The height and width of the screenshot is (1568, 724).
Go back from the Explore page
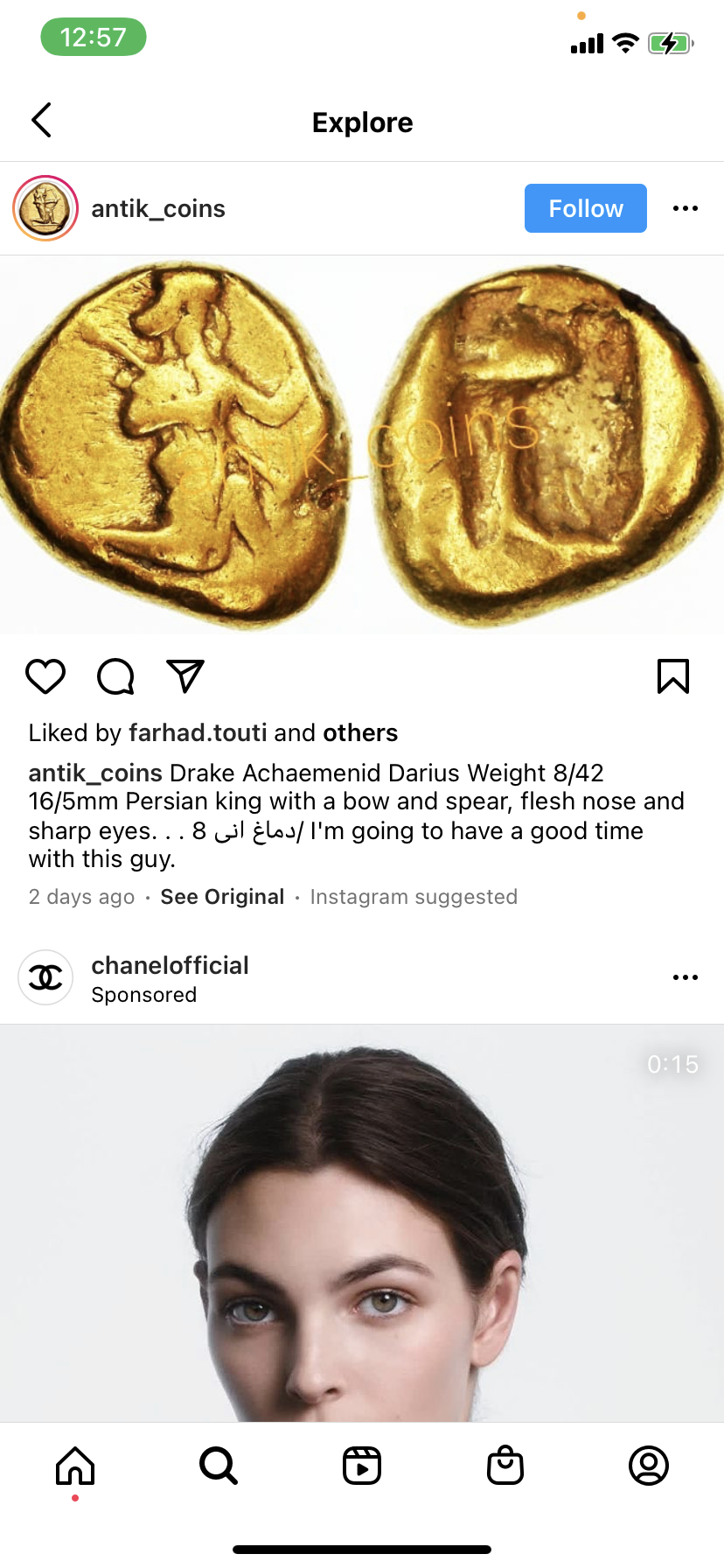click(x=41, y=121)
